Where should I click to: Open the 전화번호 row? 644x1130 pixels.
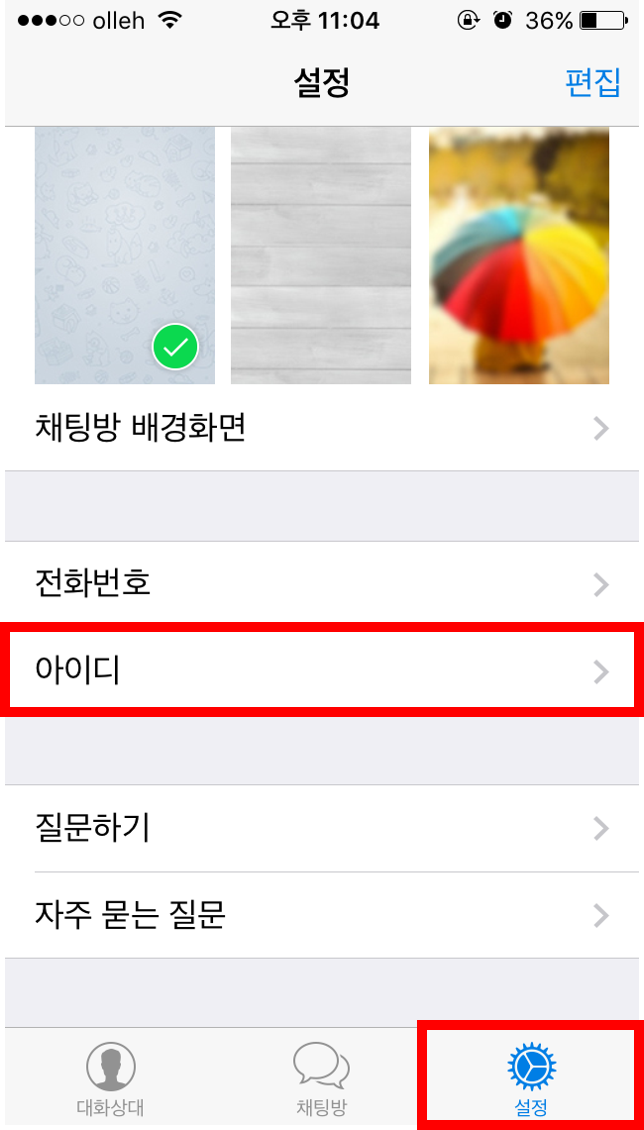click(322, 584)
